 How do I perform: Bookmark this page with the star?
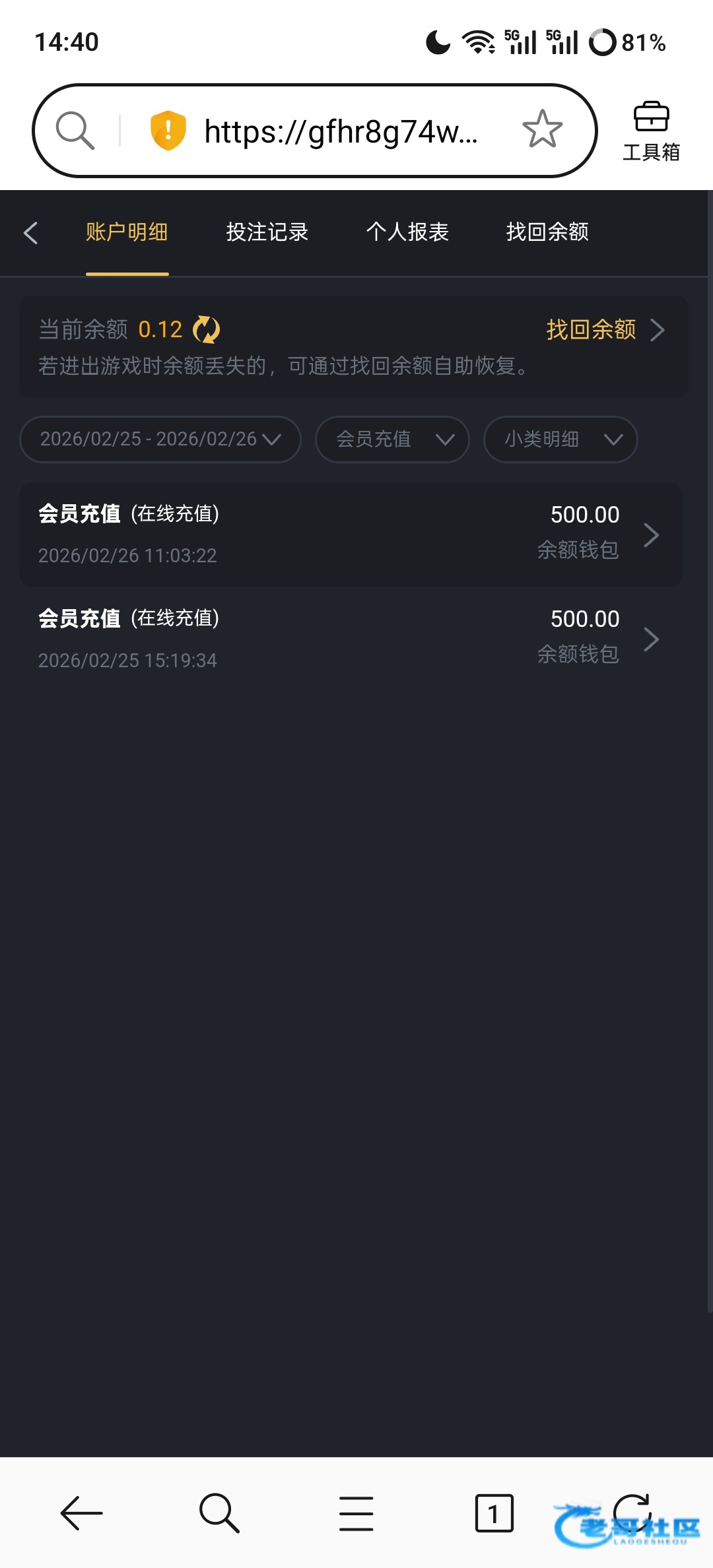542,129
